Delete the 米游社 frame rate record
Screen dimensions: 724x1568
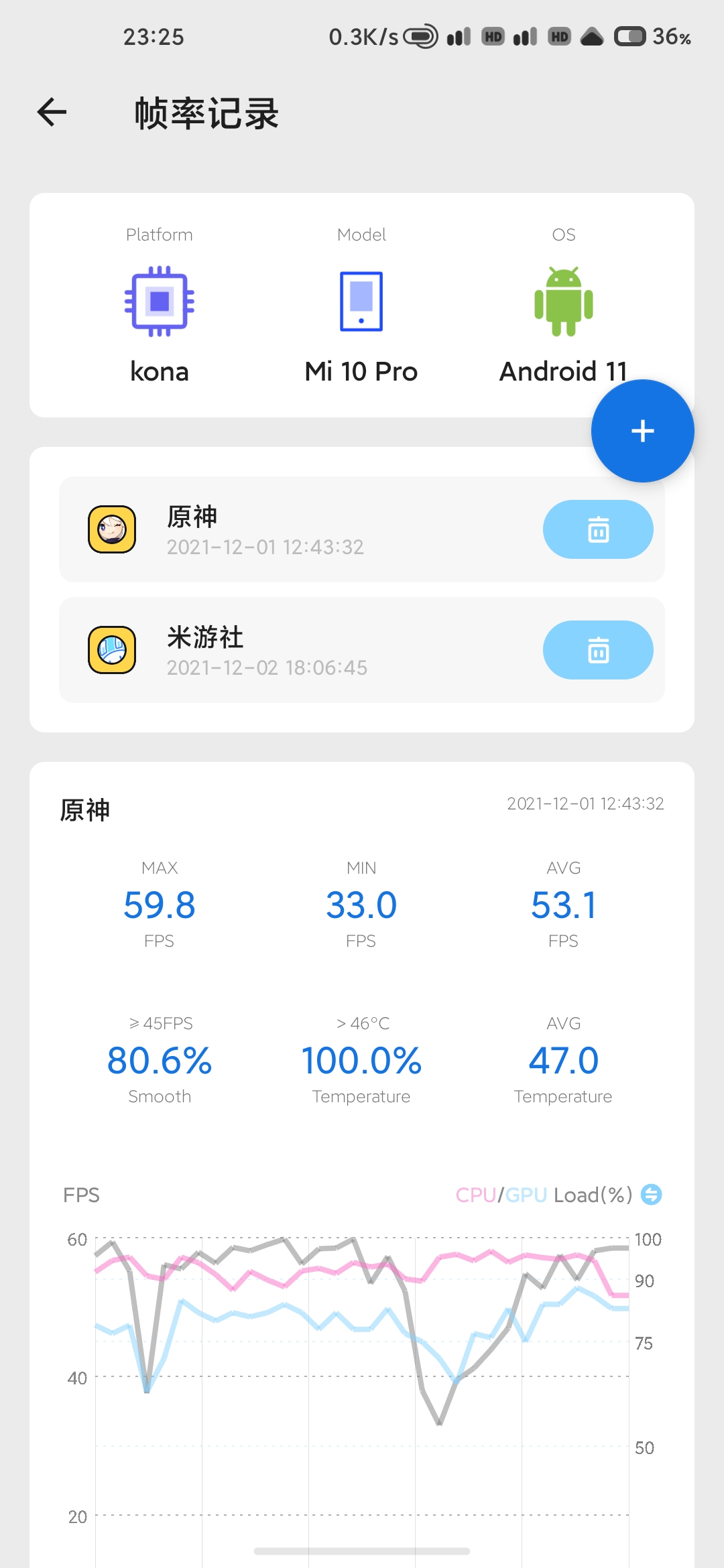point(597,650)
